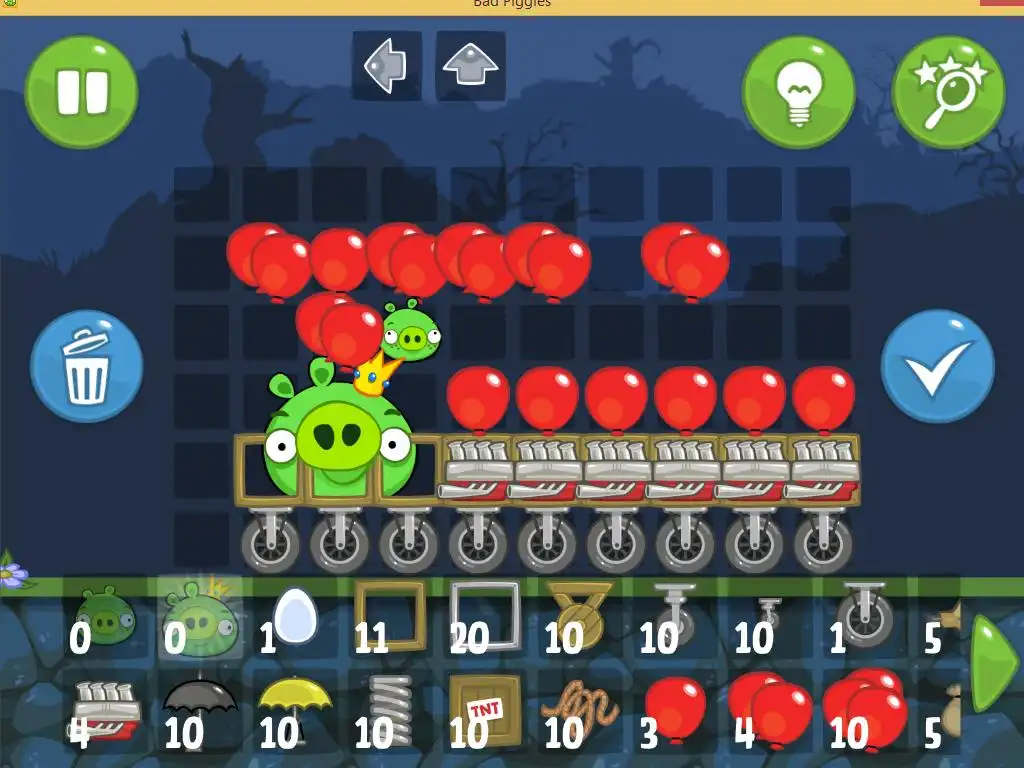
Task: Confirm the vehicle with the checkmark
Action: coord(937,366)
